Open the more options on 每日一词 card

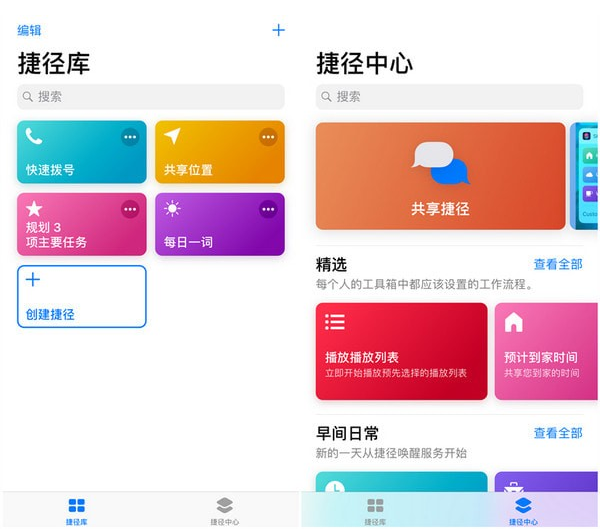tap(268, 209)
